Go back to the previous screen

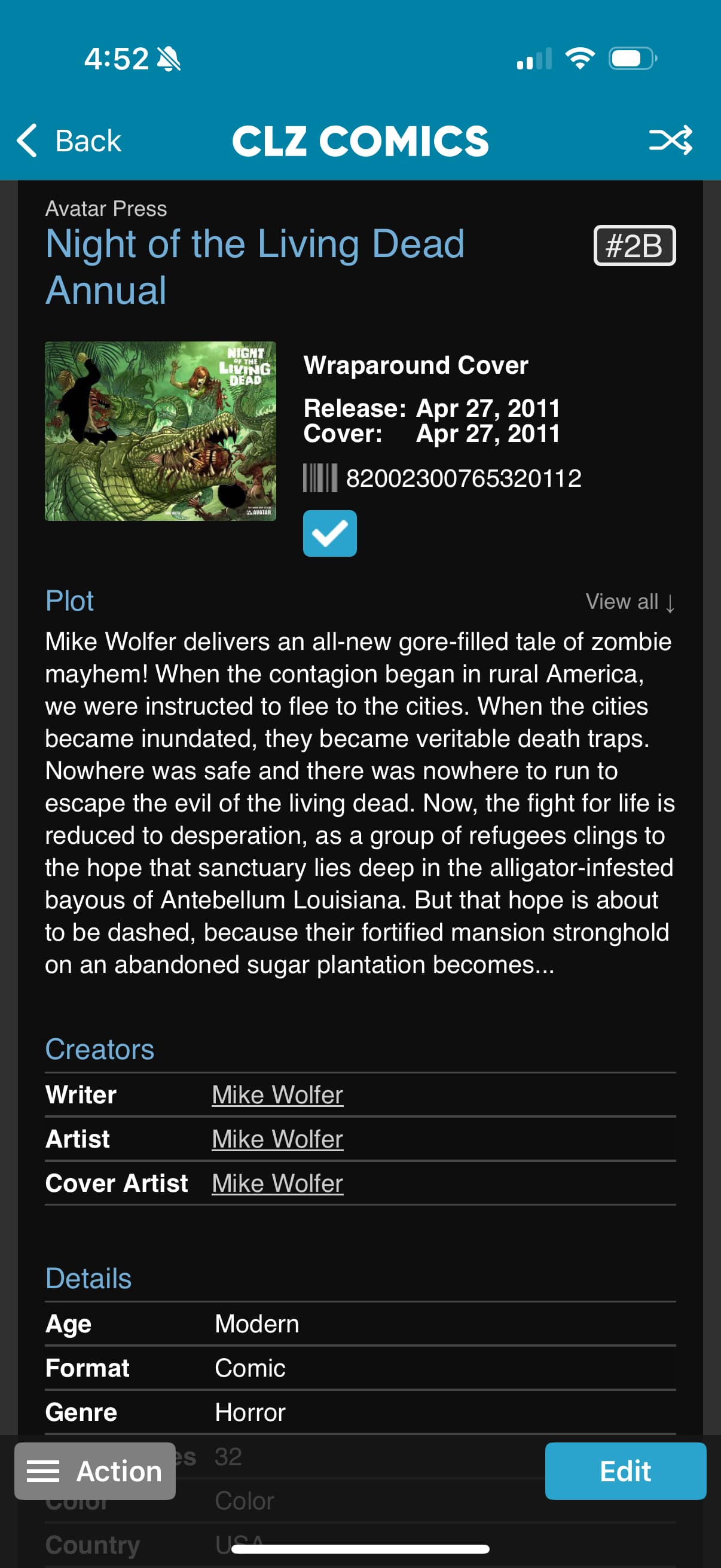(69, 141)
